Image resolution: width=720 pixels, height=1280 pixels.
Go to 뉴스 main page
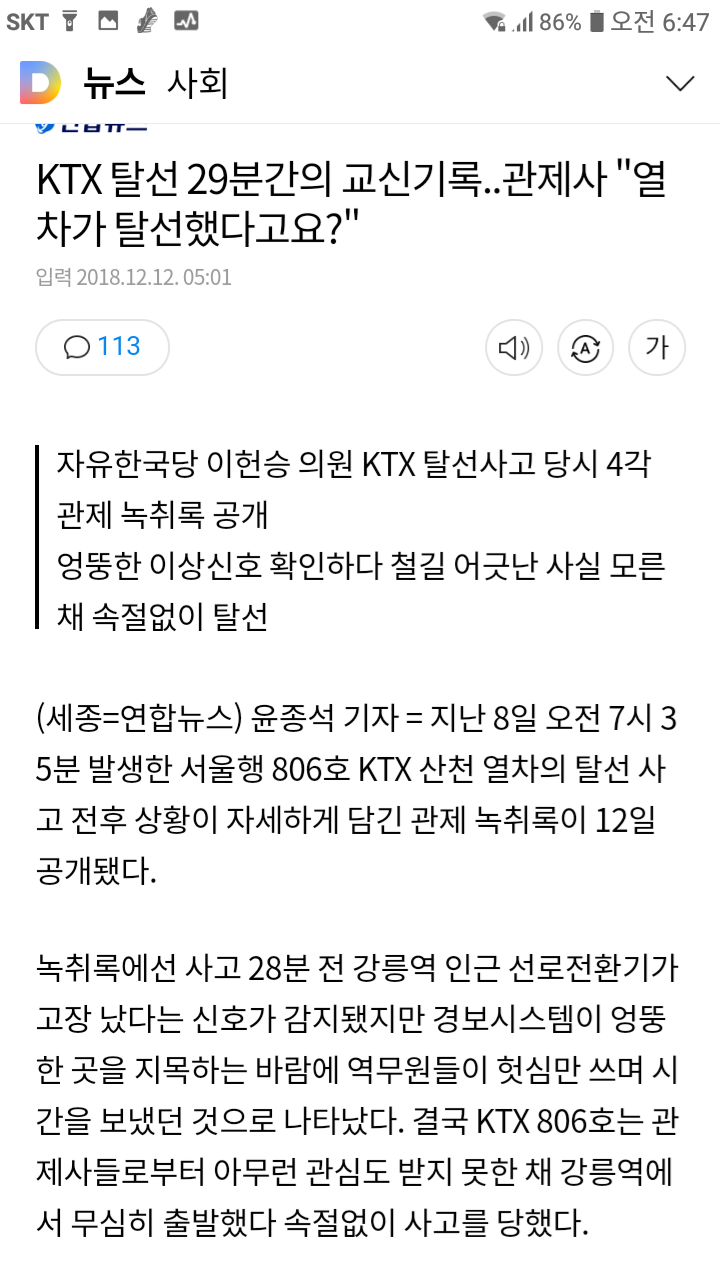point(114,83)
